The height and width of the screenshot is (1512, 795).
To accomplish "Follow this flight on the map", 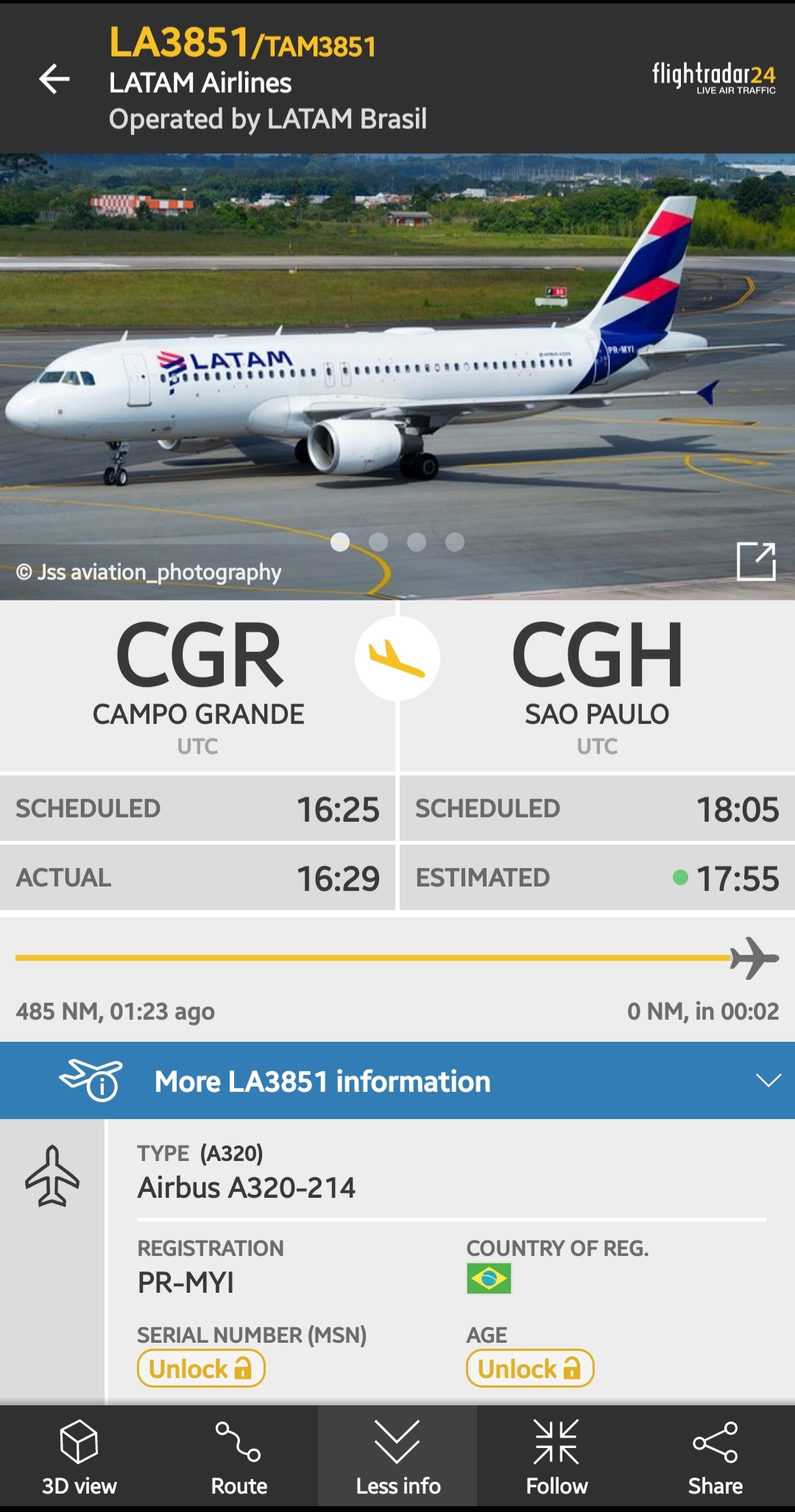I will pyautogui.click(x=556, y=1458).
